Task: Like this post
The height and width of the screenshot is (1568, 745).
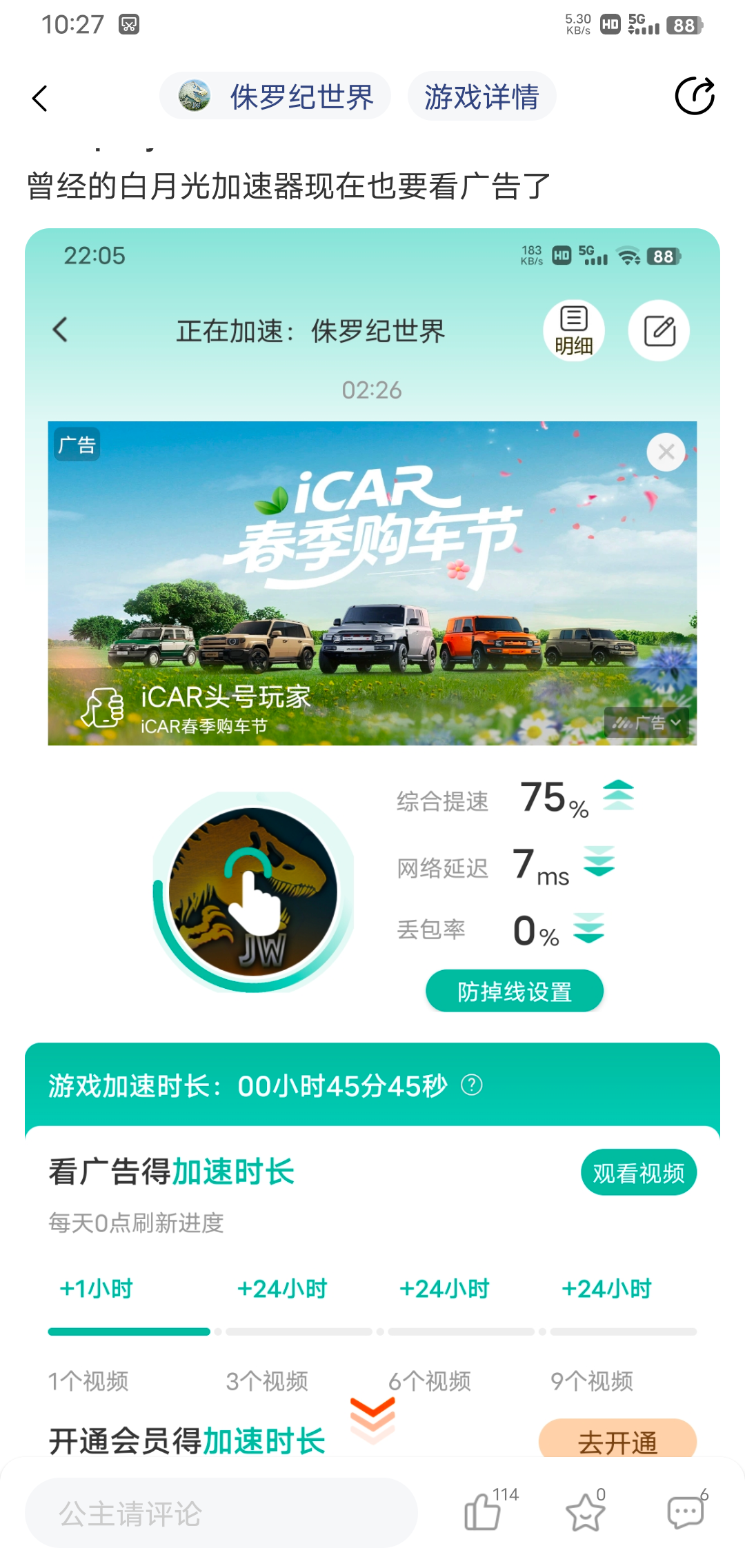Action: [483, 1512]
